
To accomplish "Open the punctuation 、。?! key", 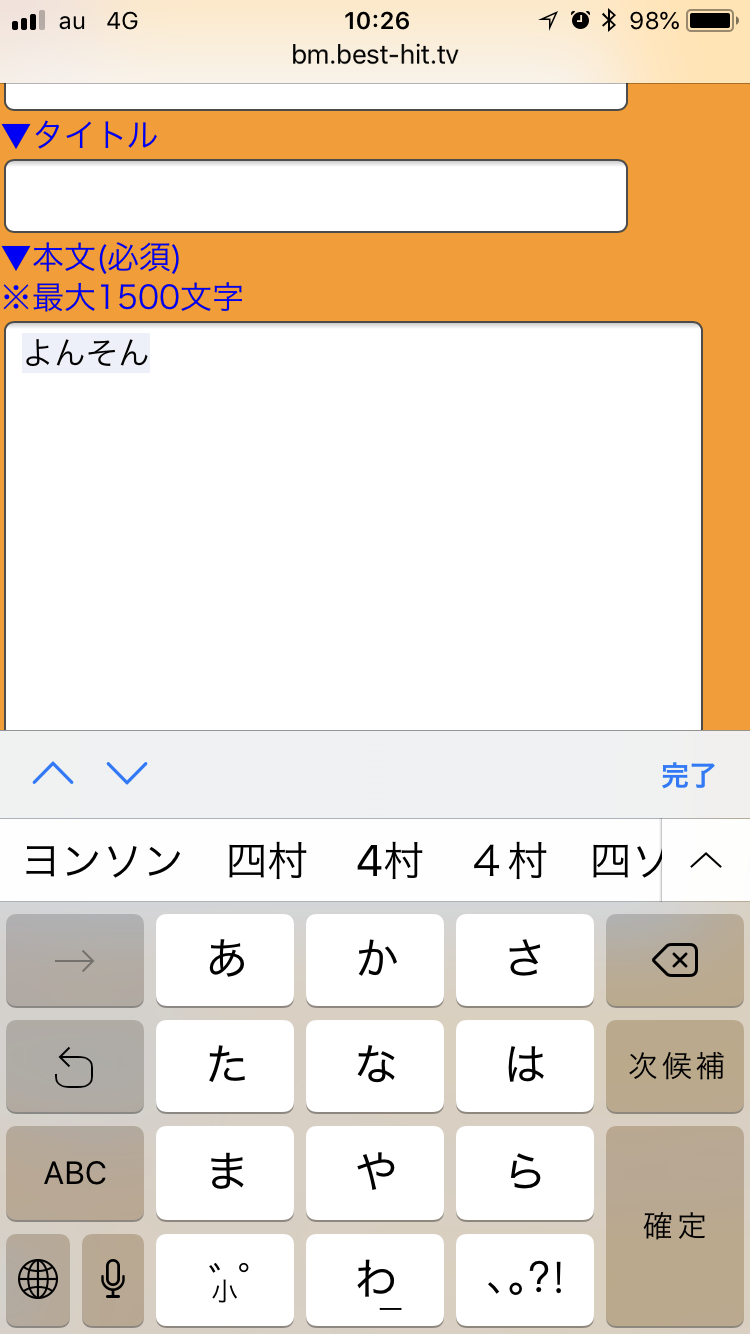I will click(x=525, y=1279).
